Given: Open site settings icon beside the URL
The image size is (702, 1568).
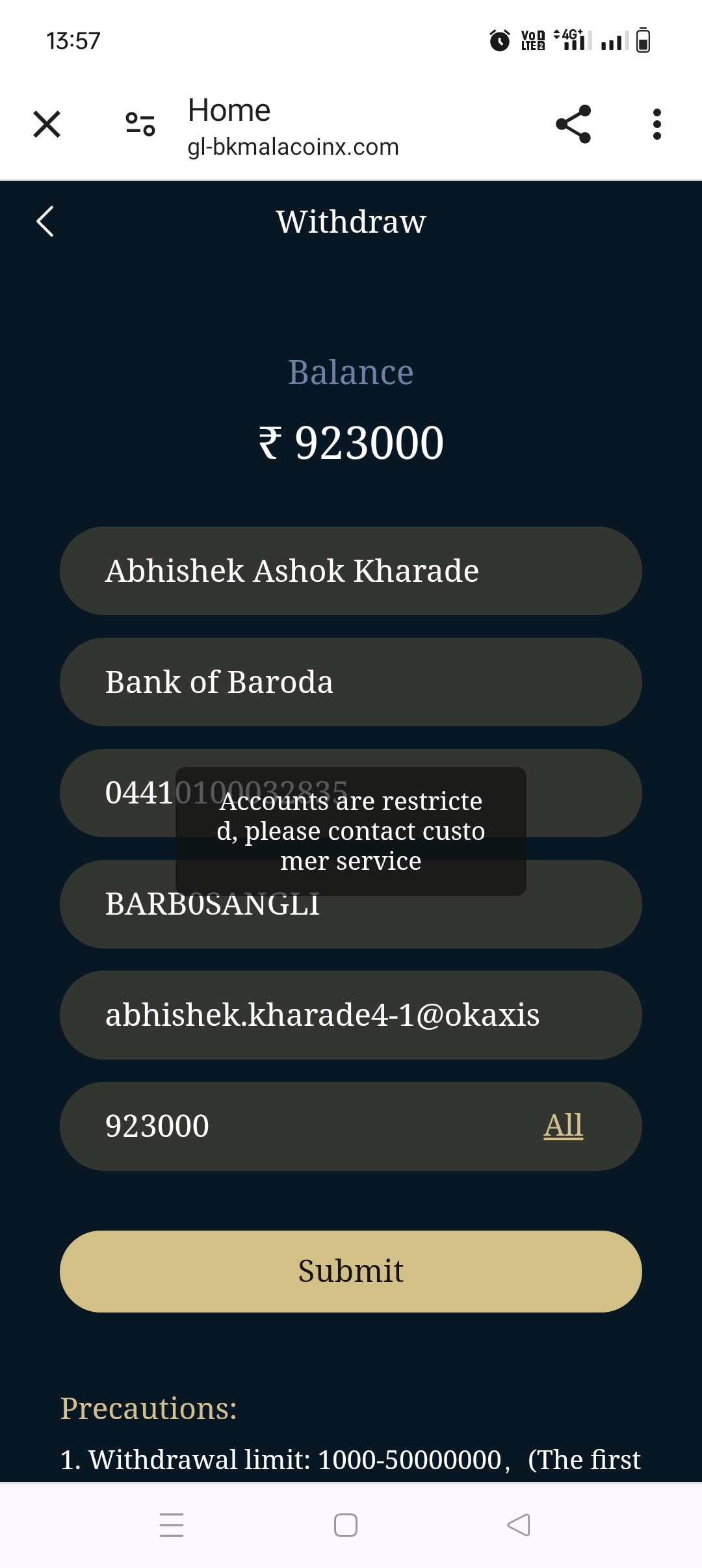Looking at the screenshot, I should [140, 124].
